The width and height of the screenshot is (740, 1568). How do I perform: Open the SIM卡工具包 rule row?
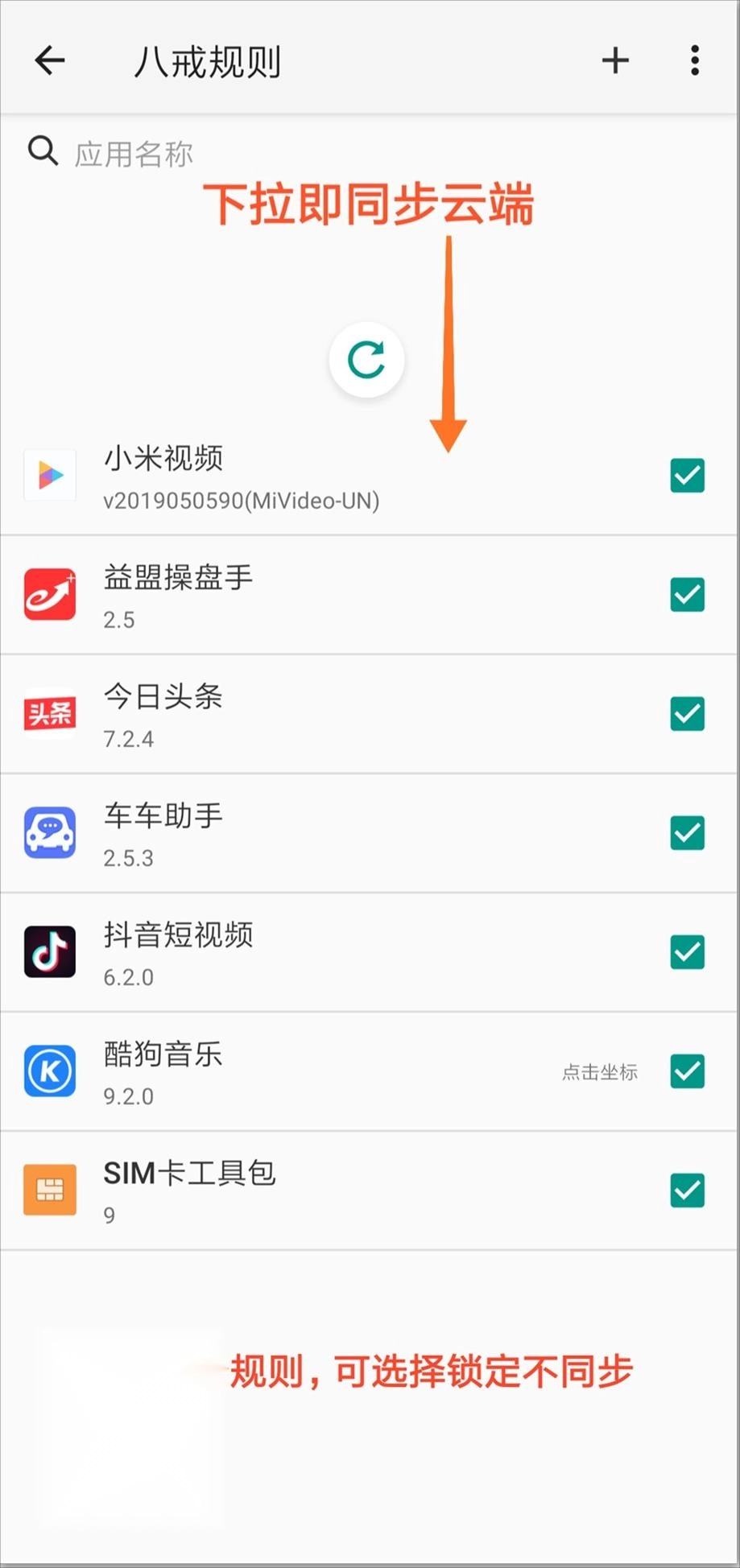[370, 1190]
